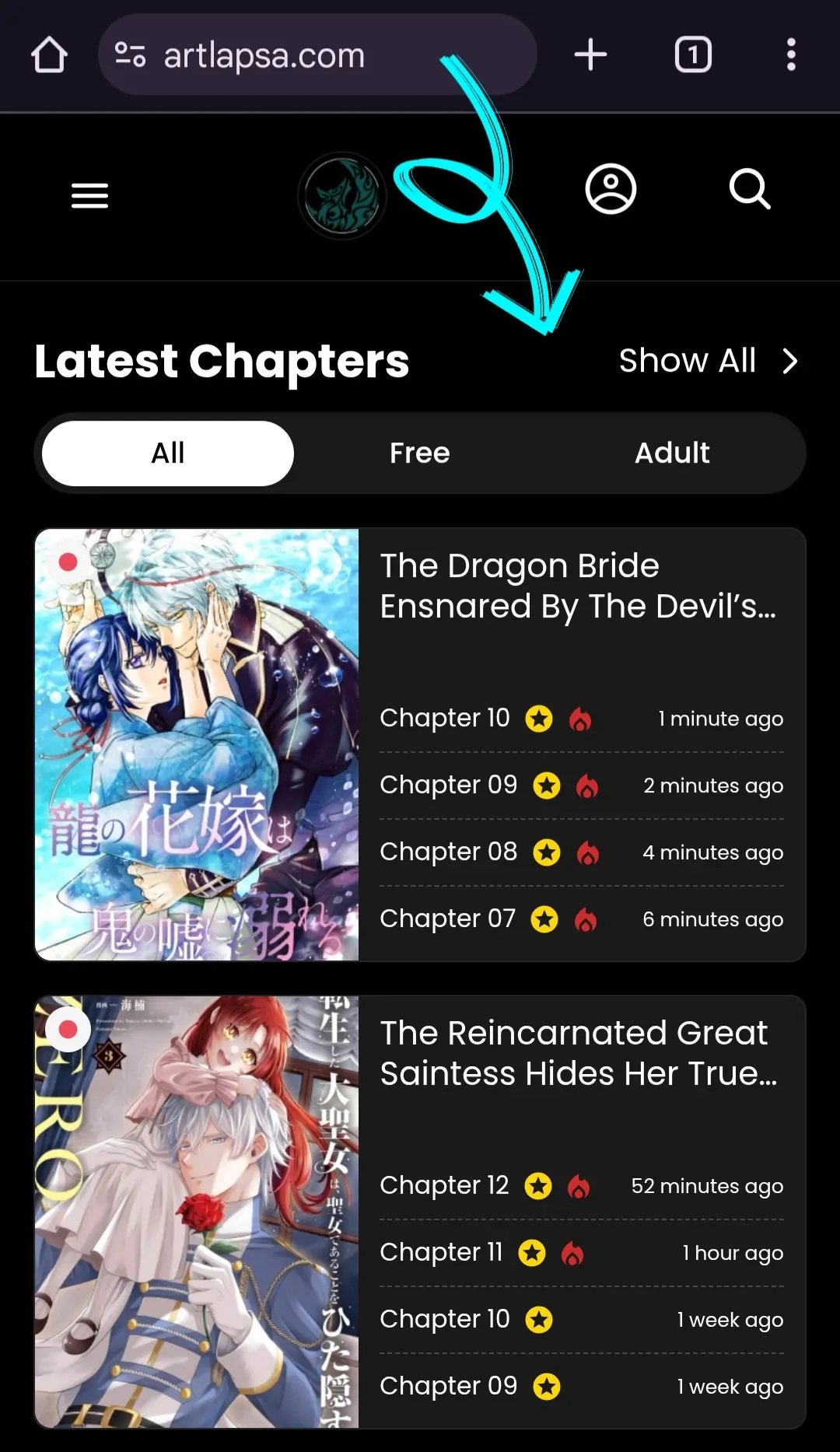Screen dimensions: 840x1452
Task: Open the user account icon
Action: 611,189
